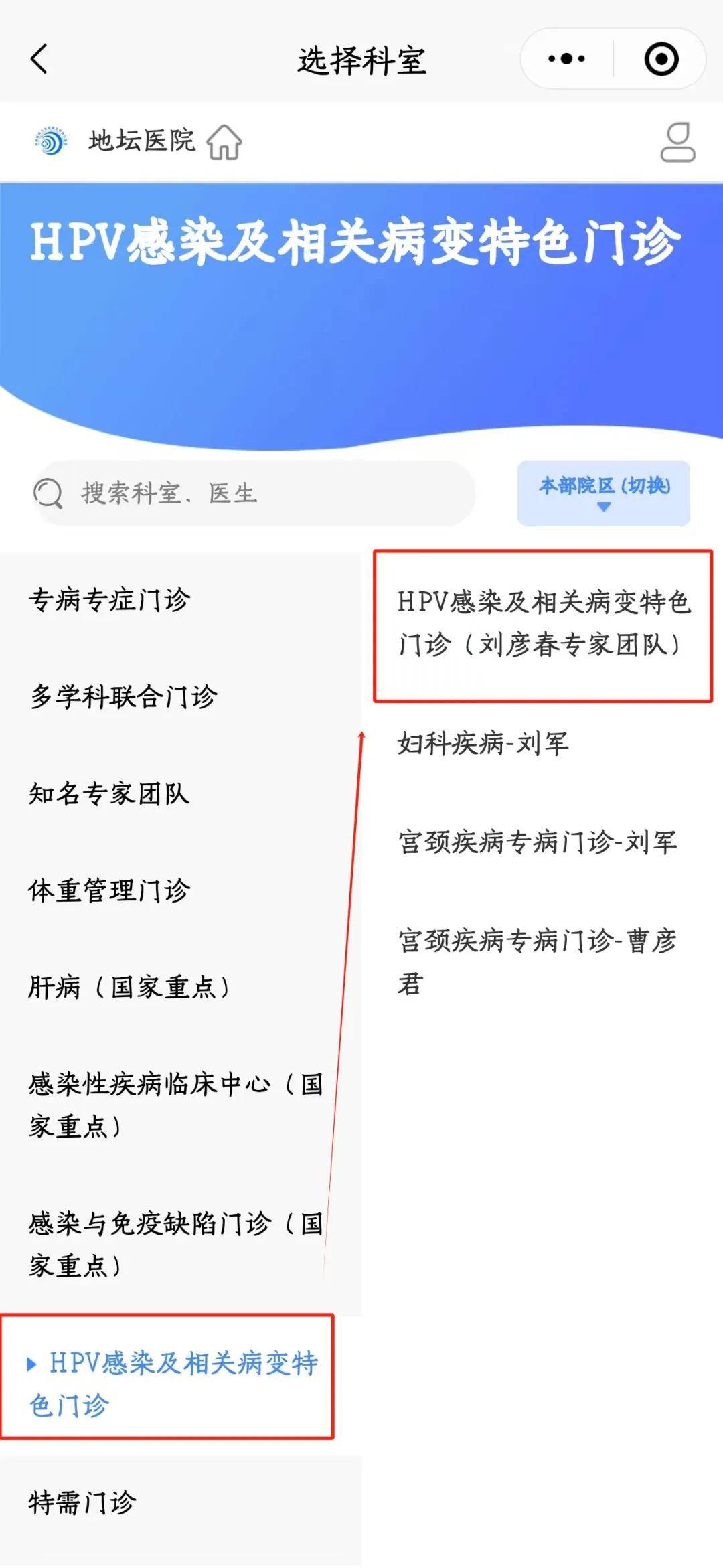Select the 专病专症门诊 category
The height and width of the screenshot is (1568, 723).
110,600
